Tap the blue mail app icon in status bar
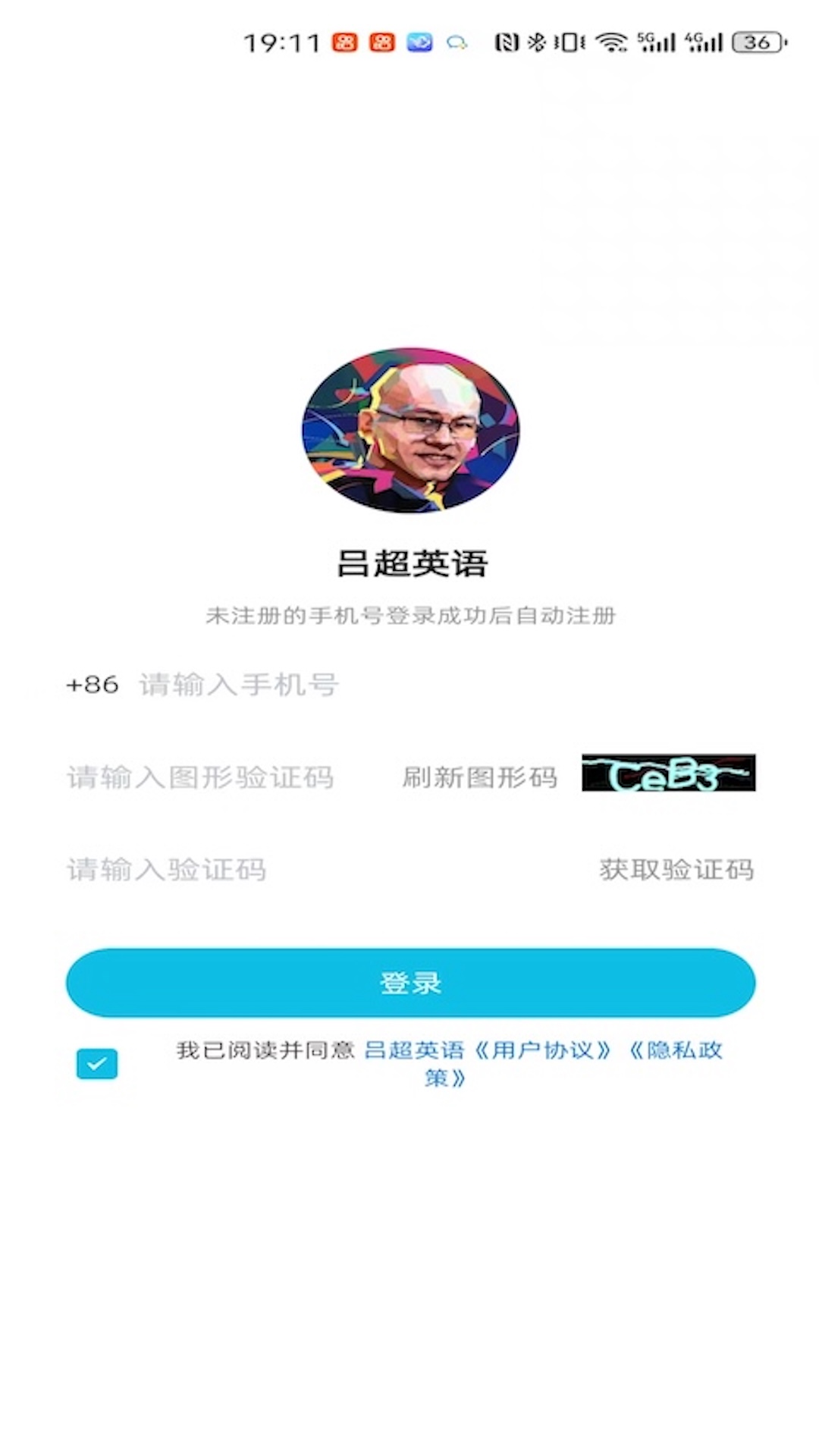This screenshot has height=1456, width=819. pos(419,43)
